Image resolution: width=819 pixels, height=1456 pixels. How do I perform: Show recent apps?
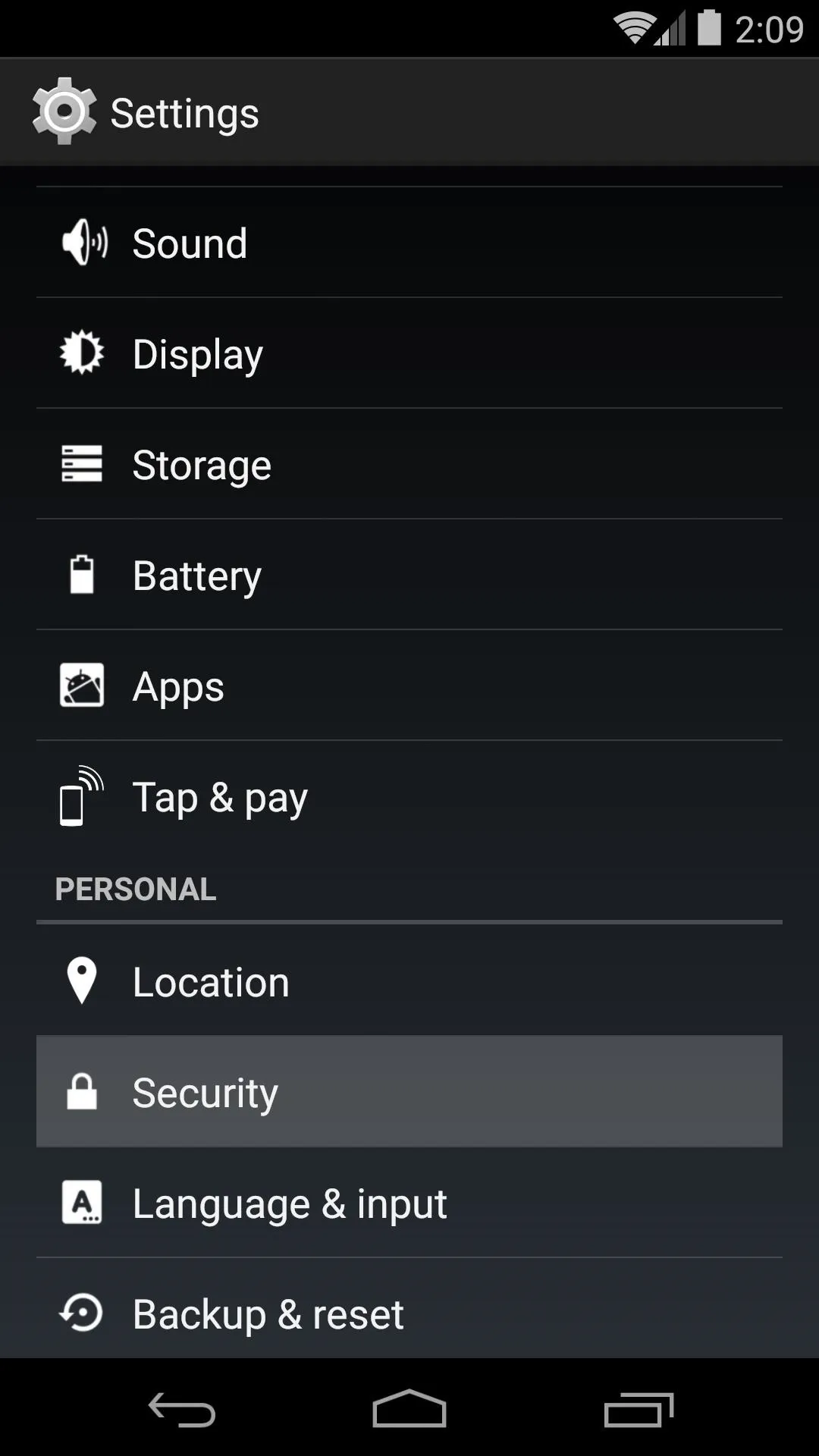(x=639, y=1409)
